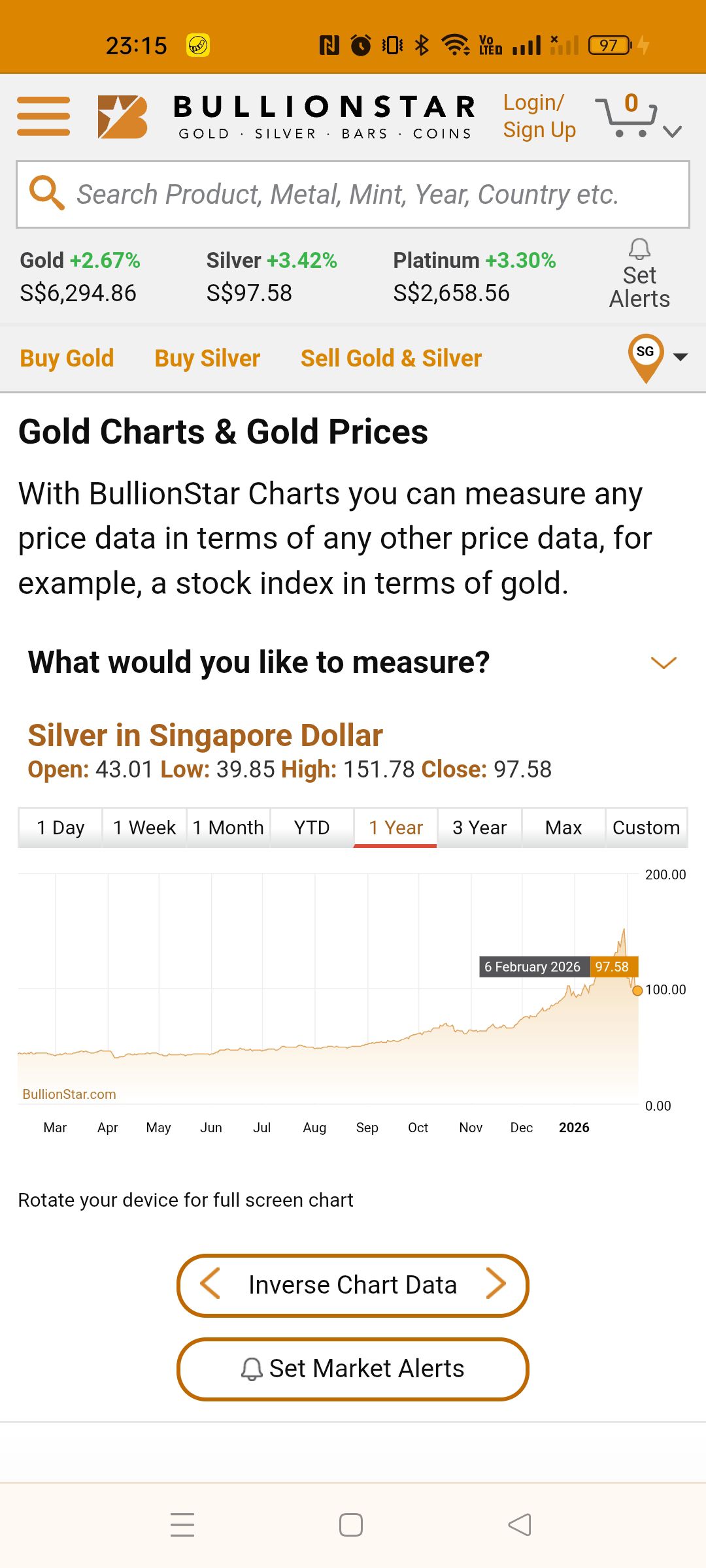
Task: Expand What would you like to measure
Action: 664,662
